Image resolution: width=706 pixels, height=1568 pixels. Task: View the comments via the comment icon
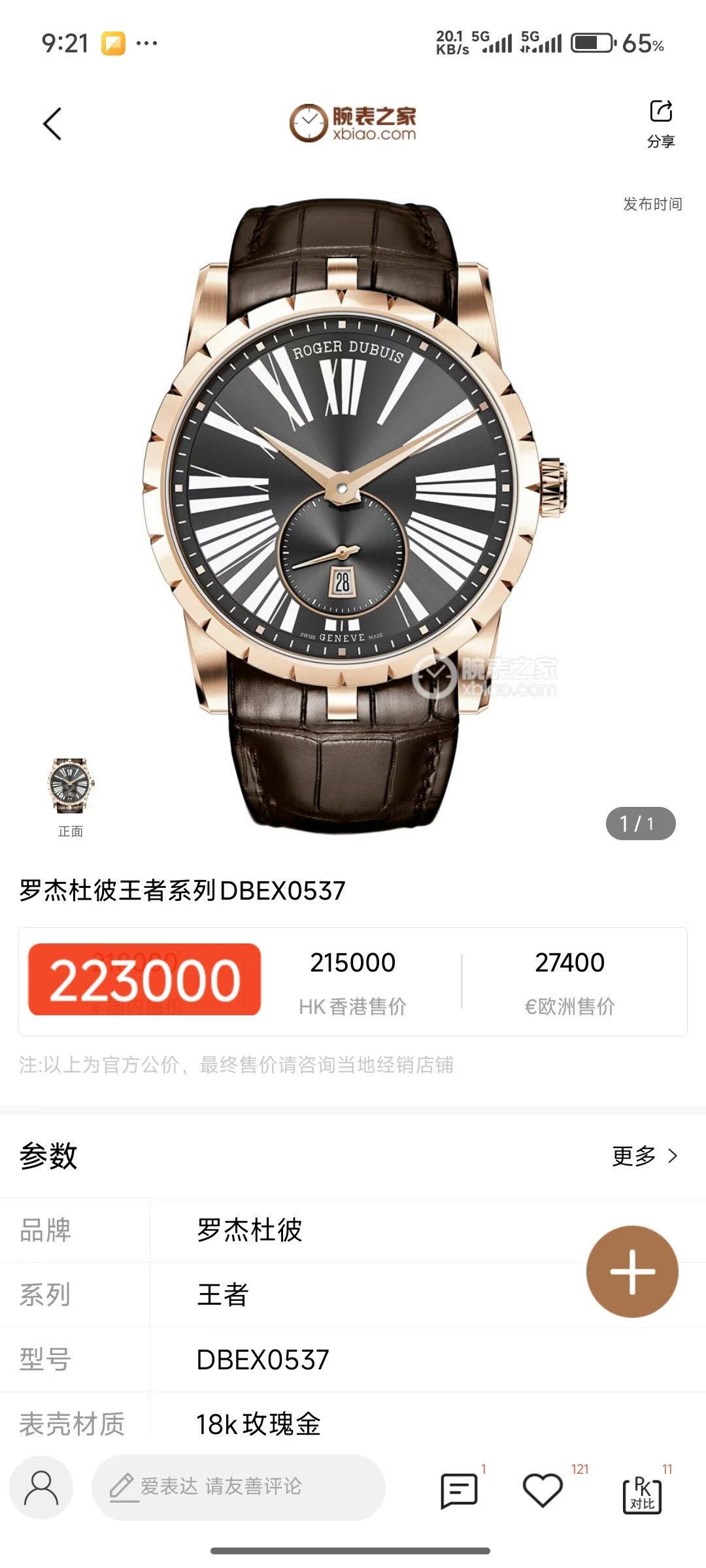click(459, 1491)
